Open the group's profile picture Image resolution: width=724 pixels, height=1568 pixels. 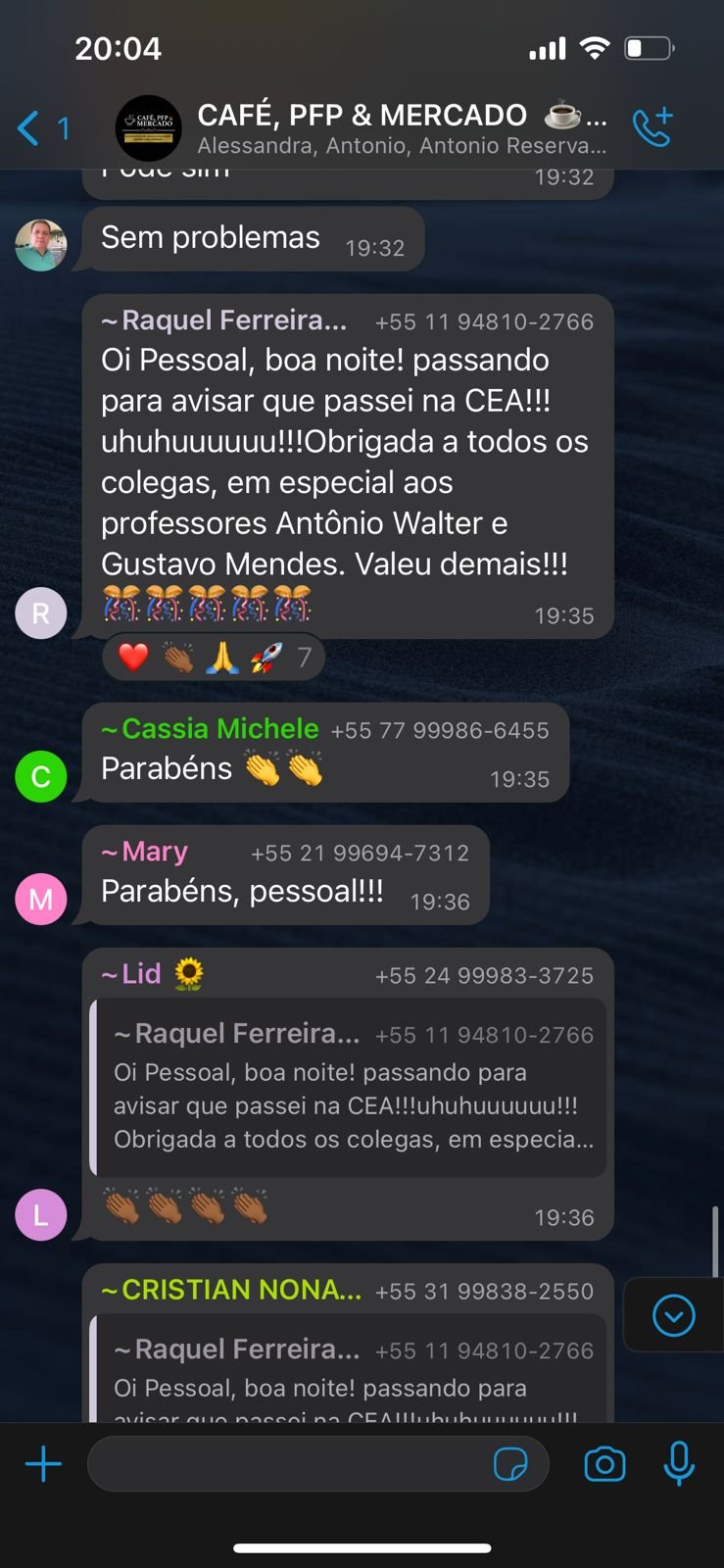(148, 128)
